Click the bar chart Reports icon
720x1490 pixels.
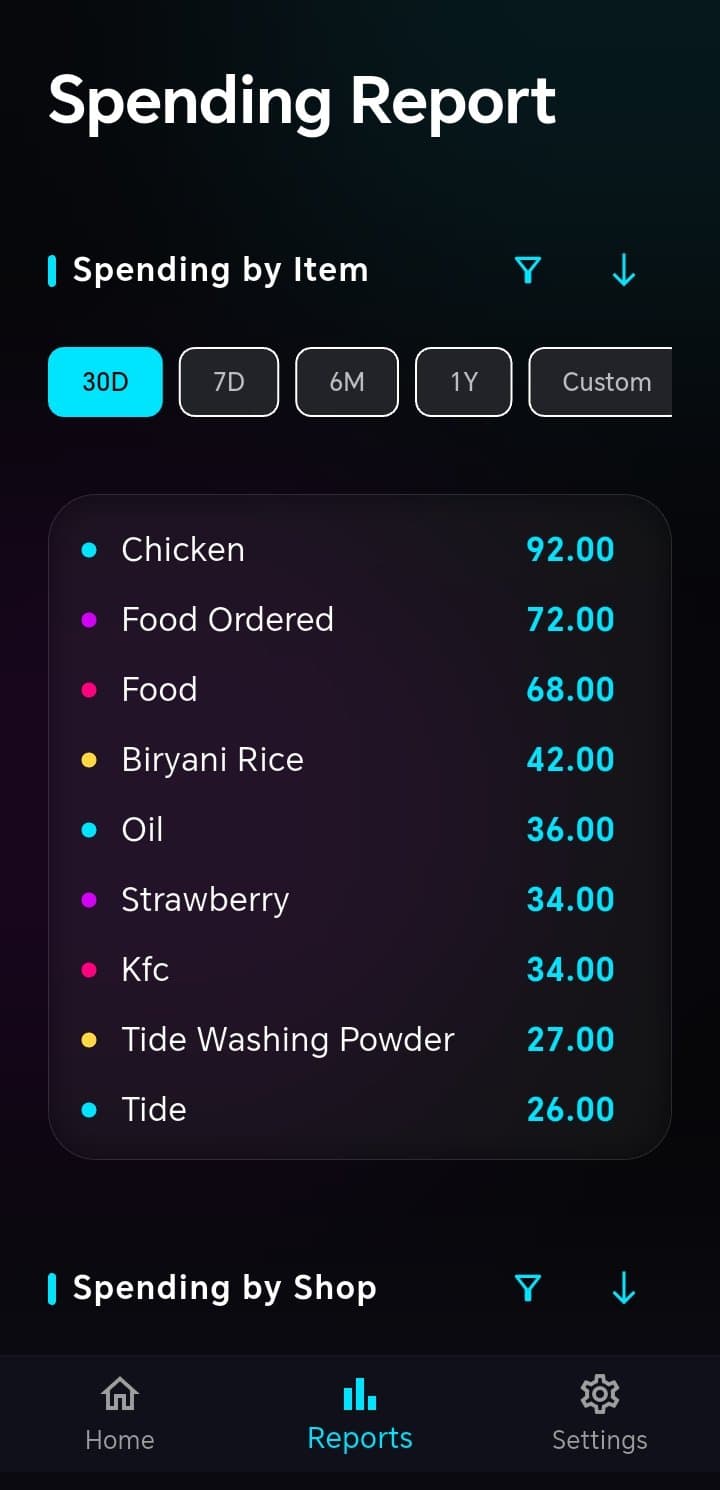(359, 1392)
